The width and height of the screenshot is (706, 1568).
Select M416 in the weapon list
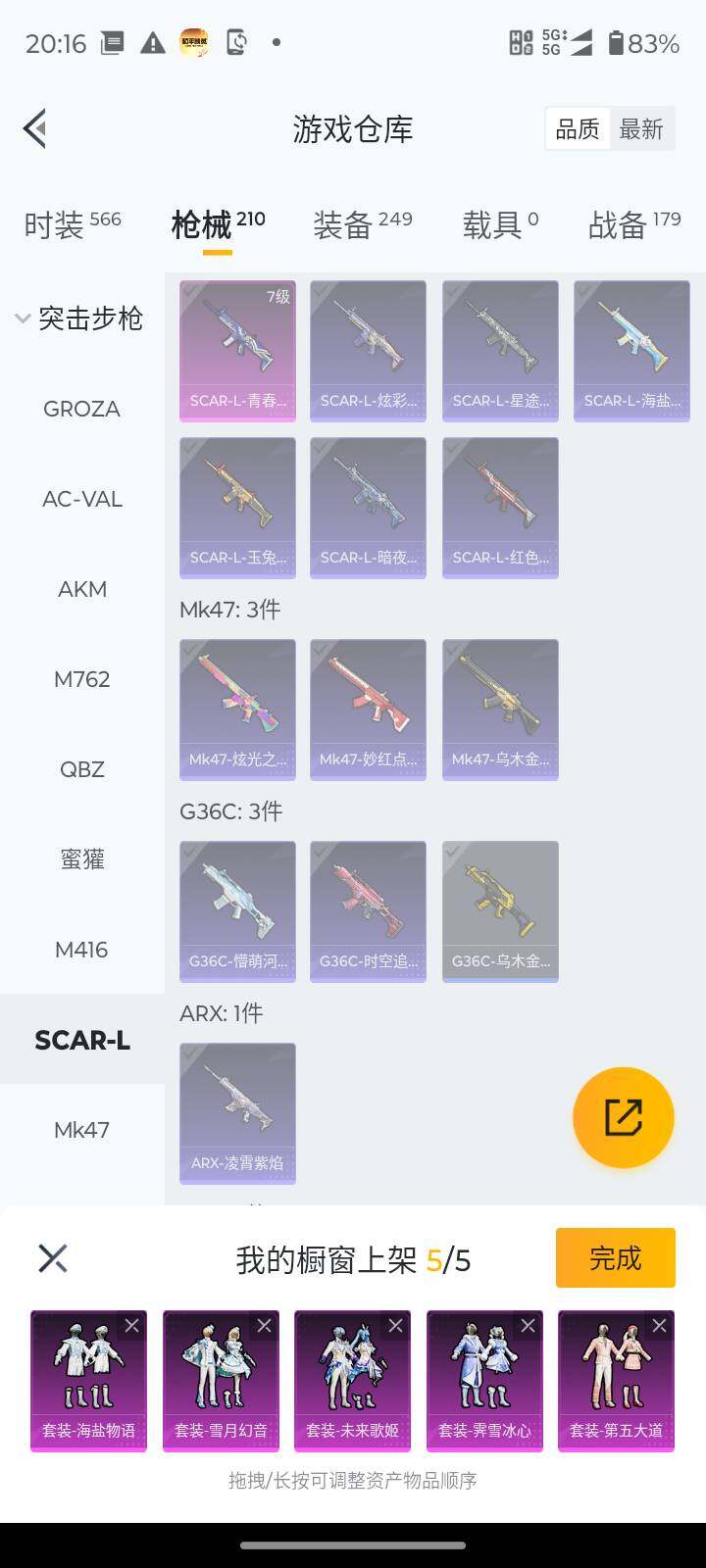81,950
